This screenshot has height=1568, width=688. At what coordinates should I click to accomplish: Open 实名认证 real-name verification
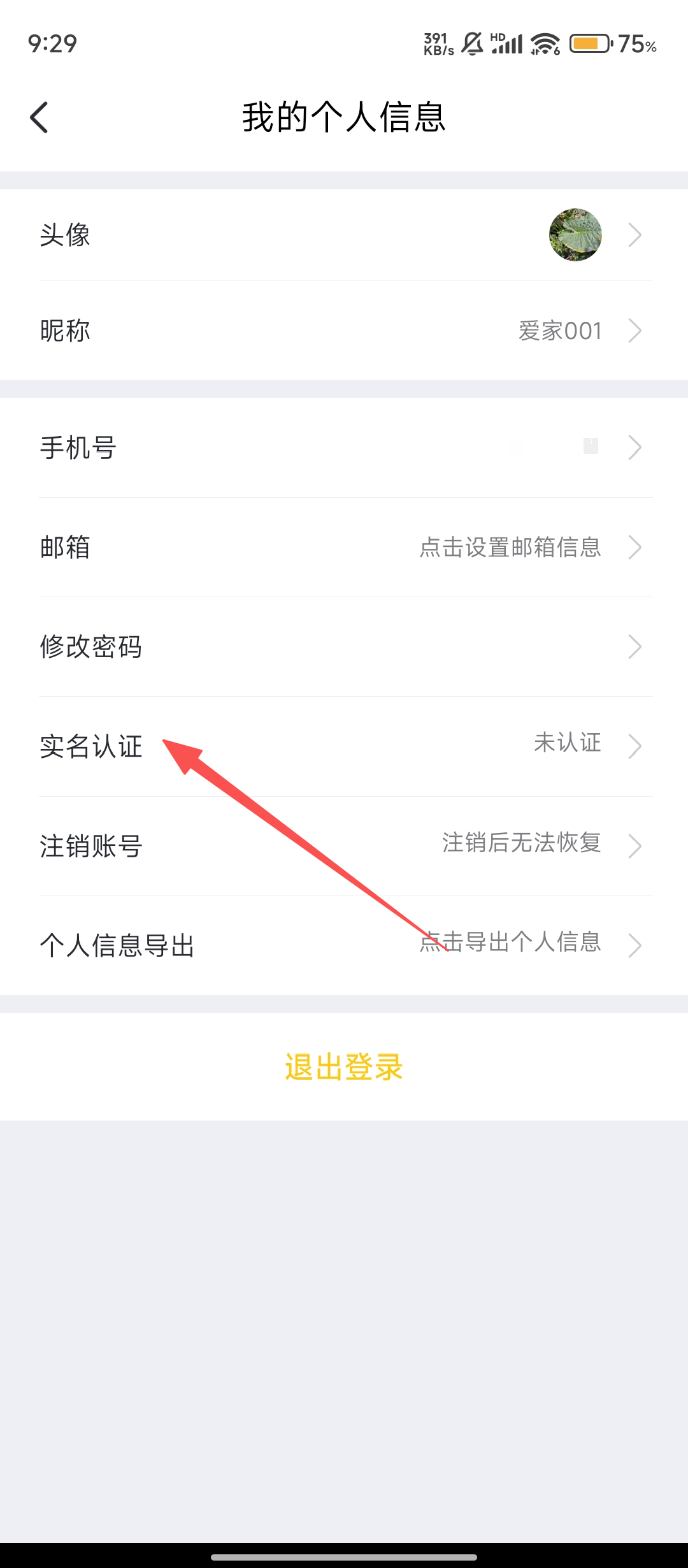(344, 746)
